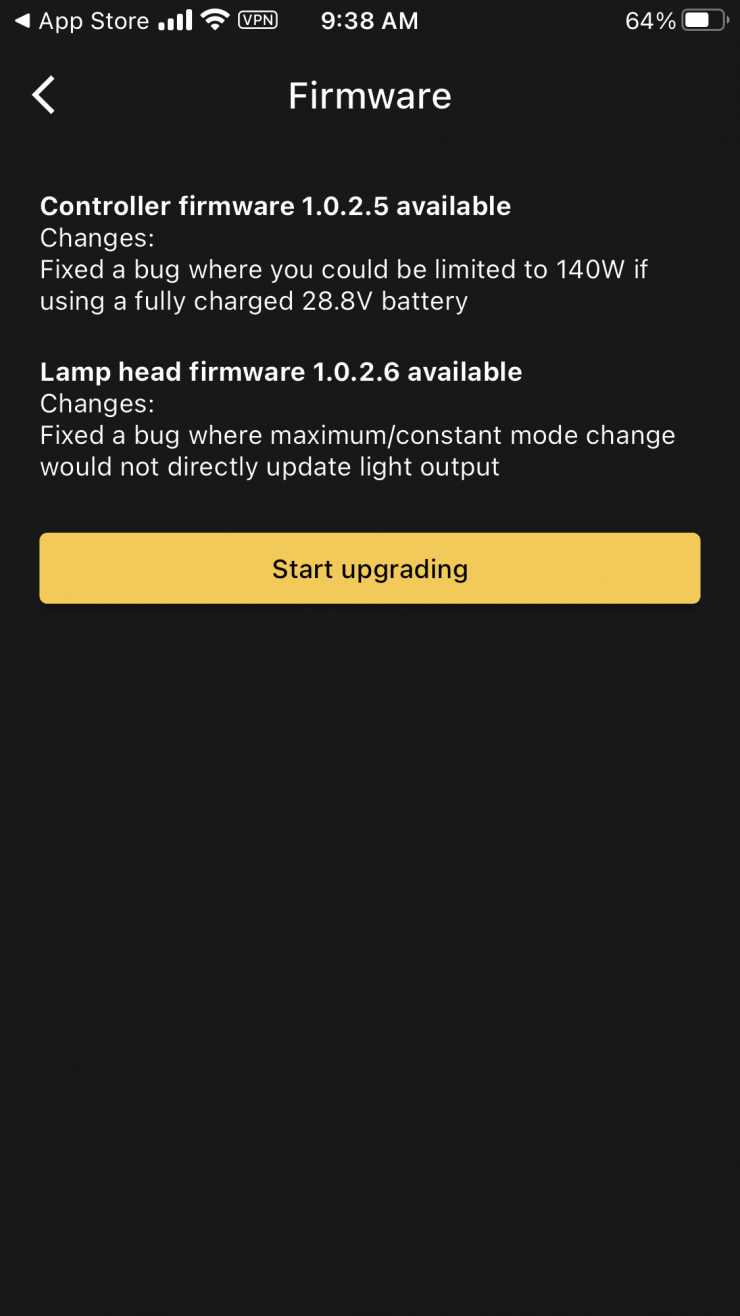Tap the Start upgrading button
Screen dimensions: 740x1316
pos(369,568)
